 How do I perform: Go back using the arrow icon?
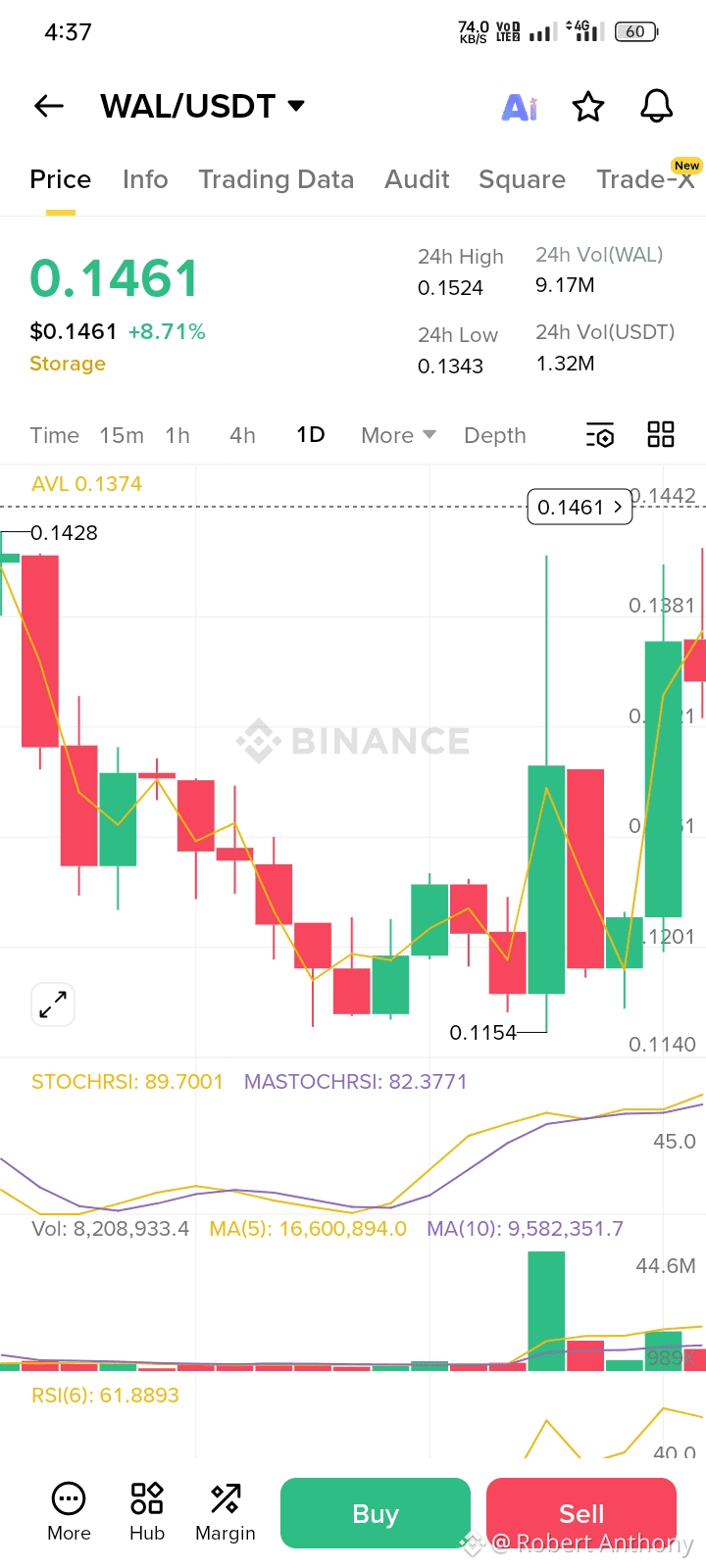48,106
